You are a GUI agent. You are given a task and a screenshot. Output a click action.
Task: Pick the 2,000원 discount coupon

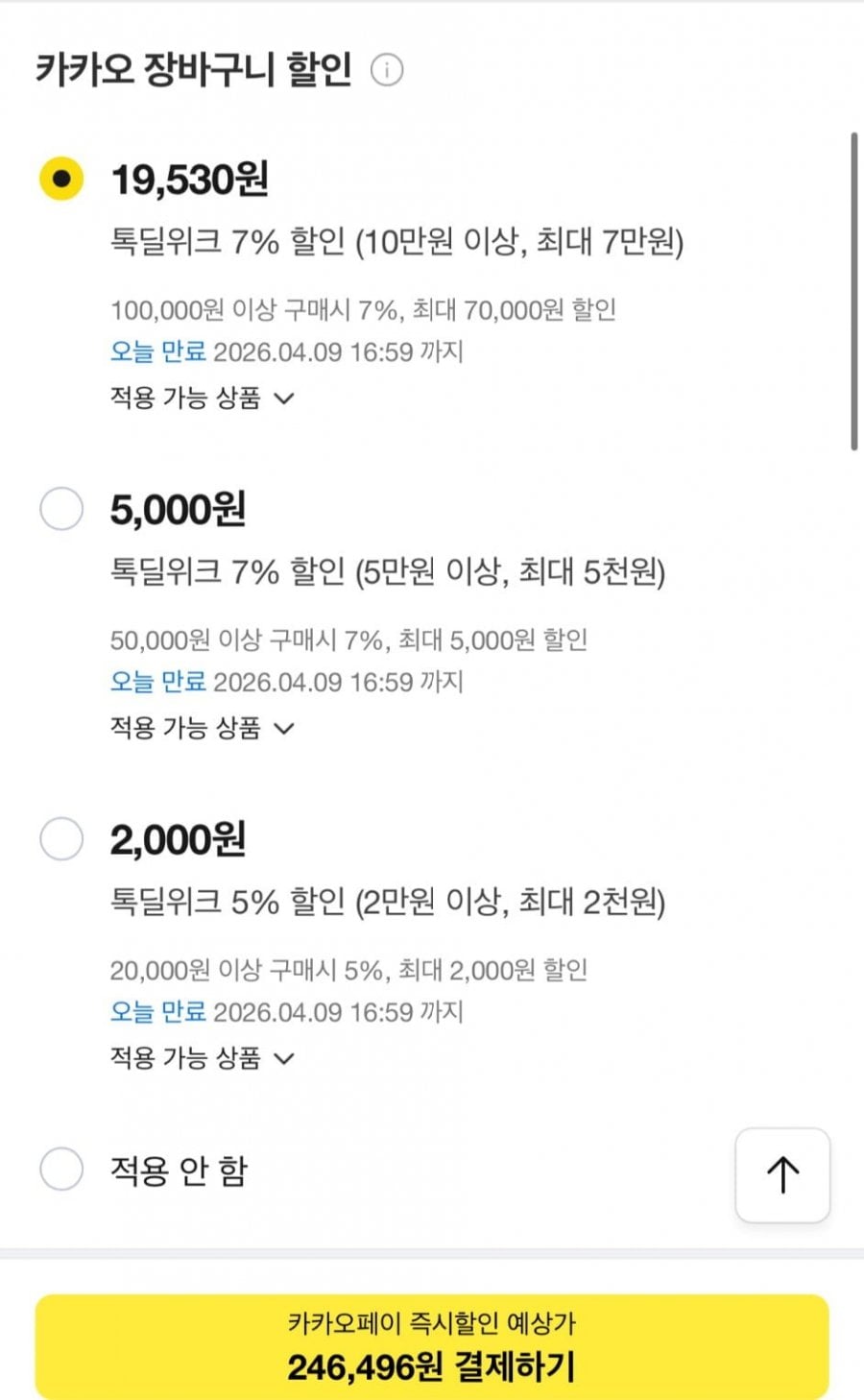coord(61,838)
